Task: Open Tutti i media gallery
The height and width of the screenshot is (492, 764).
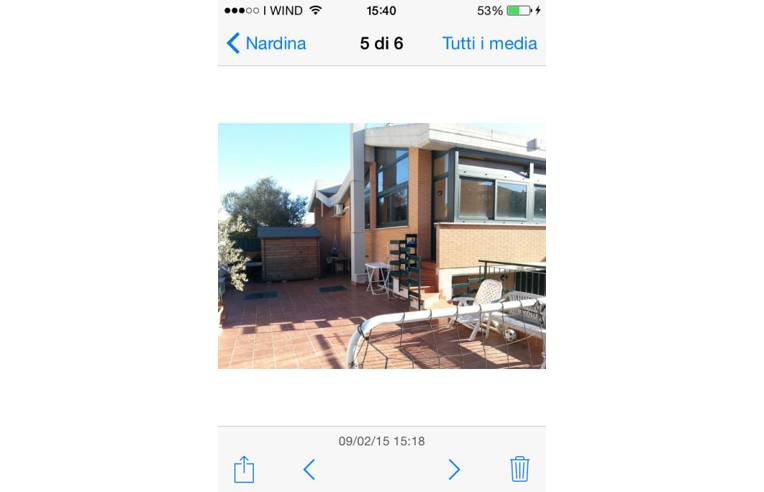Action: tap(489, 43)
